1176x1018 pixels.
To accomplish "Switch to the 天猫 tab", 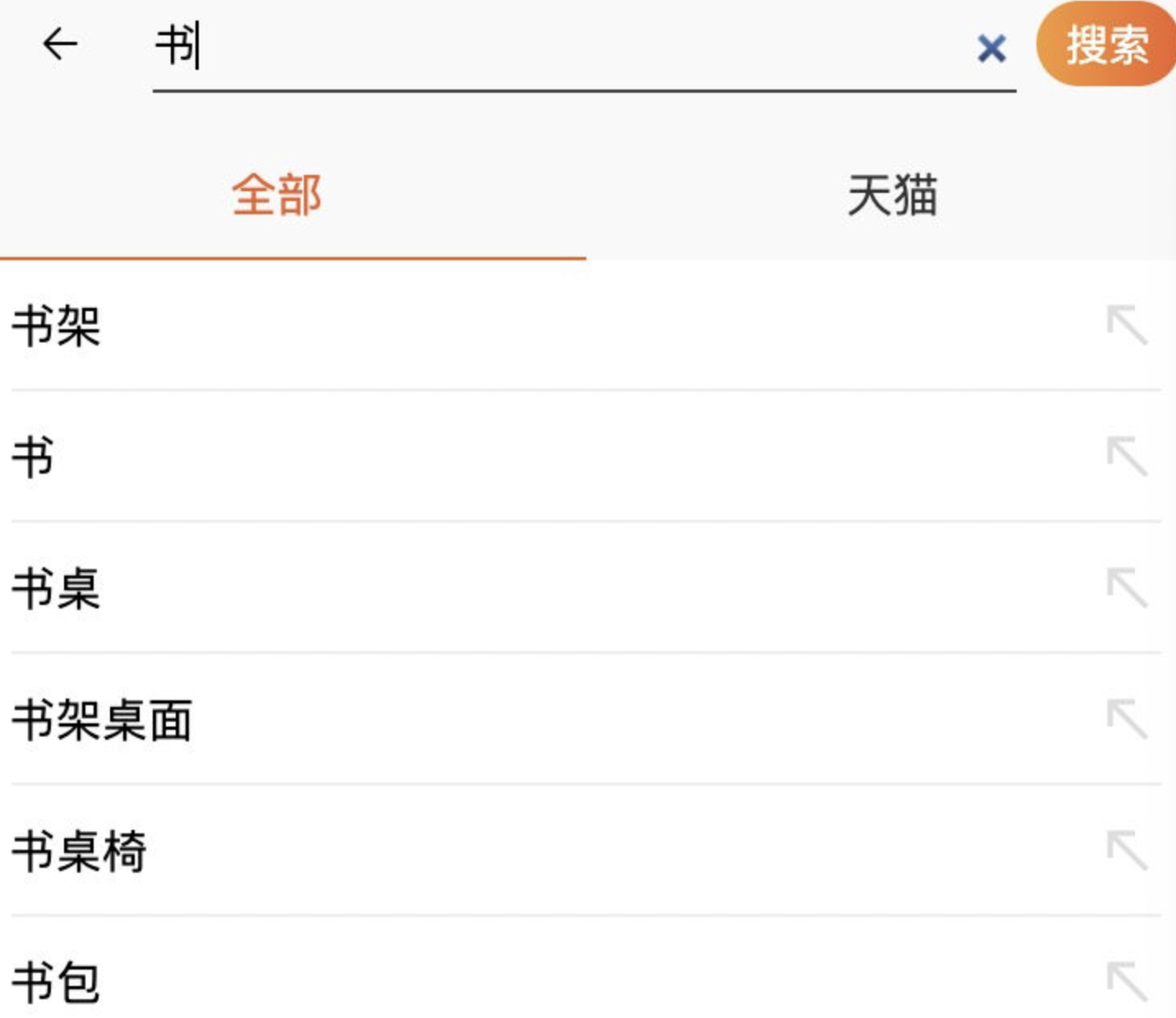I will [x=892, y=195].
